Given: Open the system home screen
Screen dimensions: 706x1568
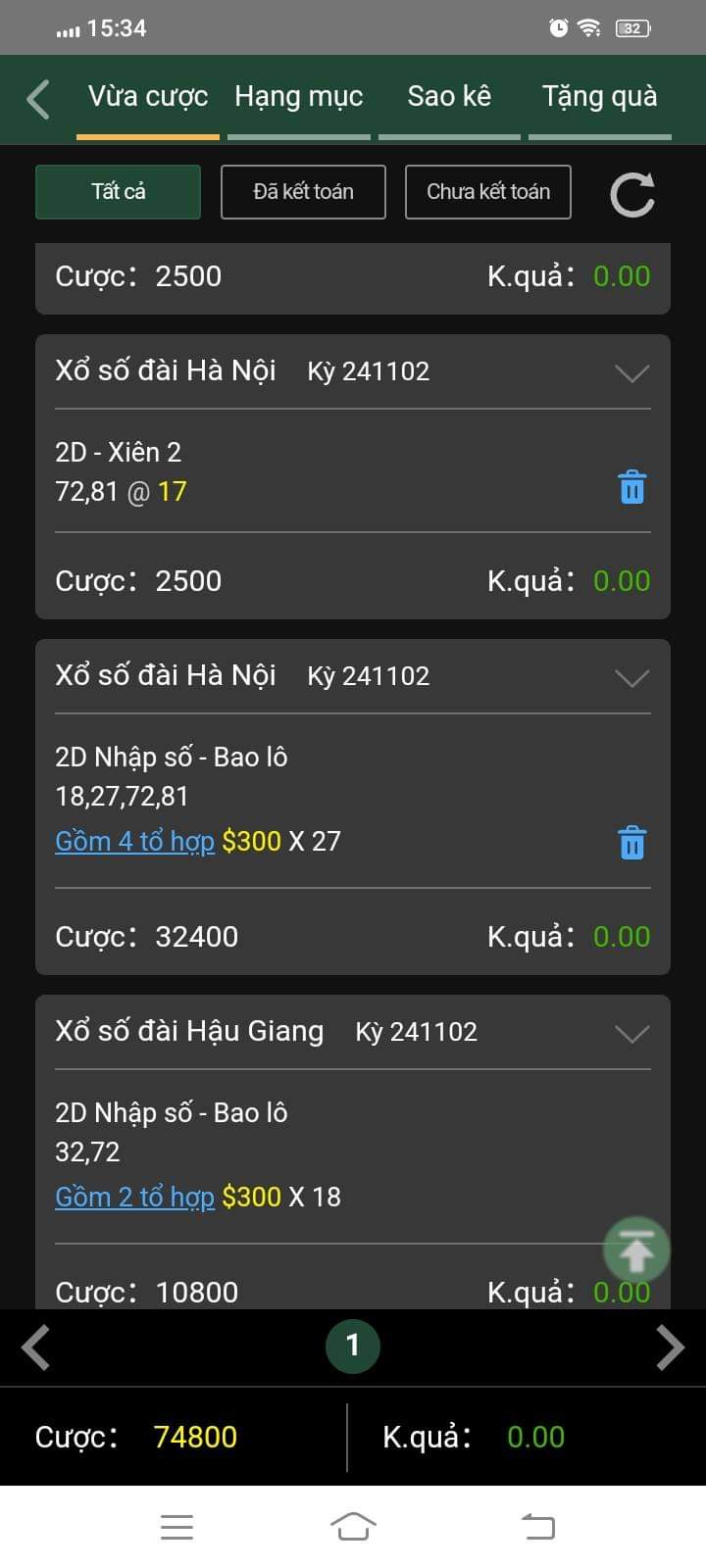Looking at the screenshot, I should 353,1526.
